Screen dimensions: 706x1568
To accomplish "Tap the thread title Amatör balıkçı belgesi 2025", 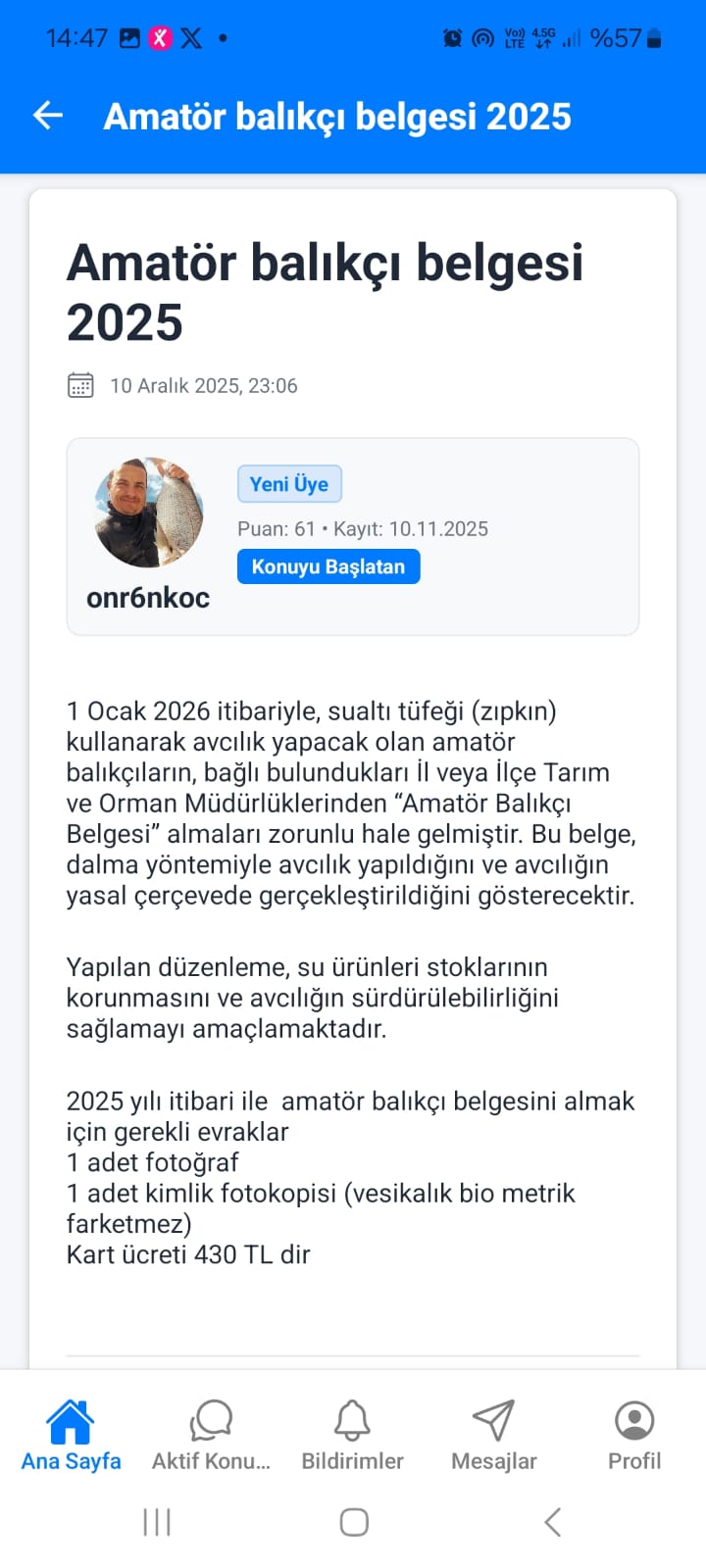I will [x=324, y=289].
